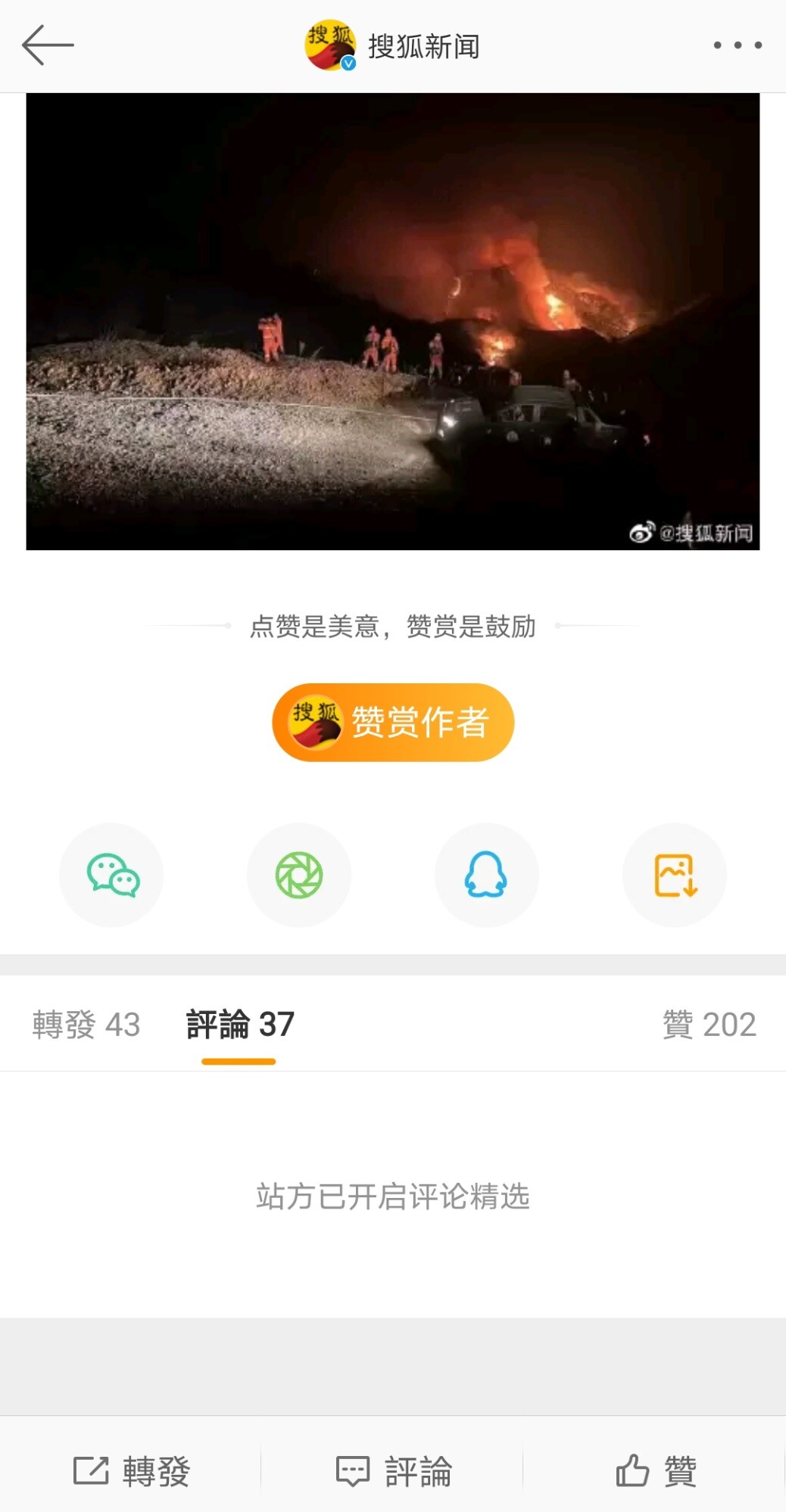The width and height of the screenshot is (786, 1512).
Task: Select the 評論 37 tab
Action: click(239, 1025)
